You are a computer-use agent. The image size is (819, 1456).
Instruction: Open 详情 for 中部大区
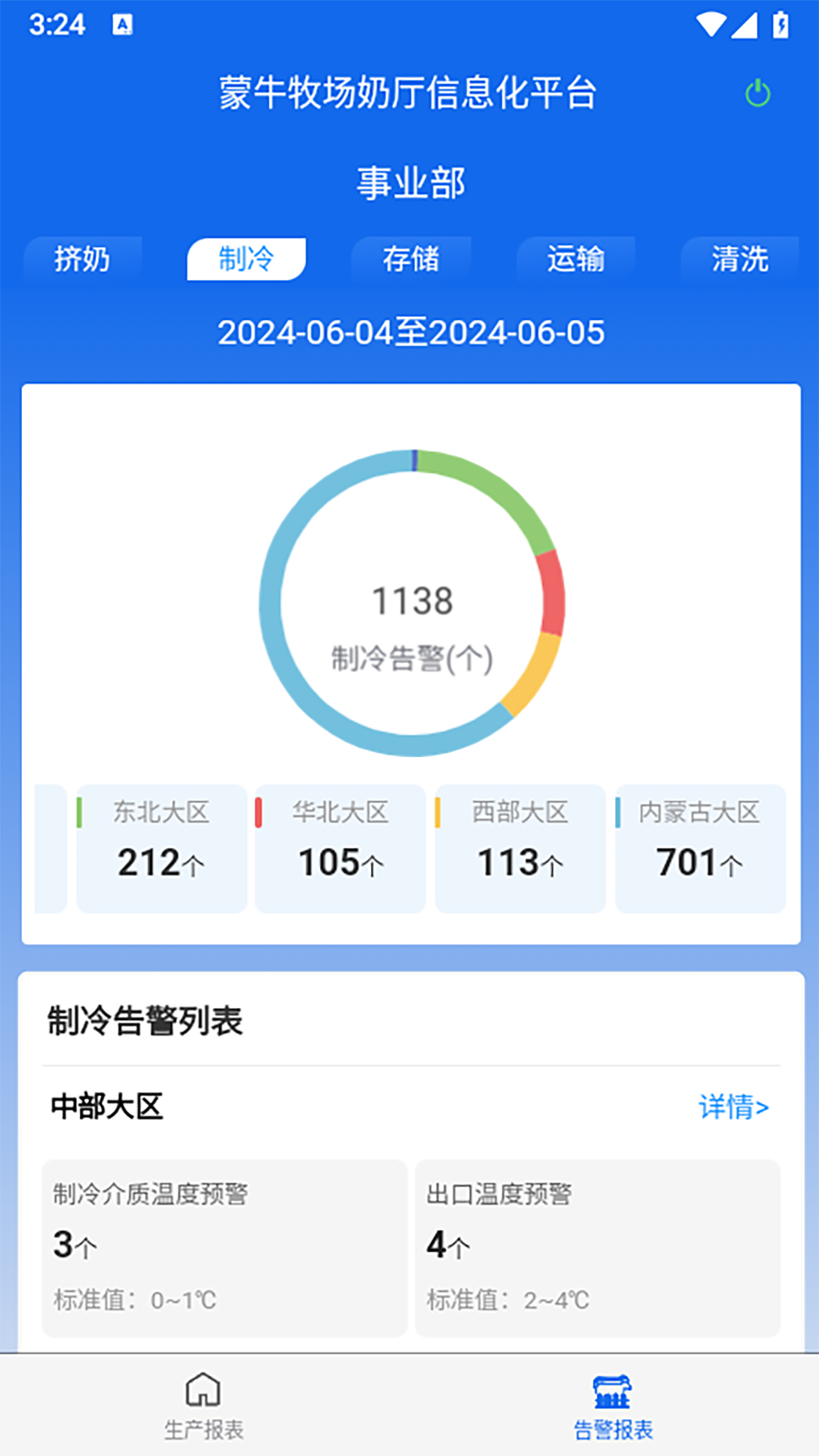(733, 1107)
